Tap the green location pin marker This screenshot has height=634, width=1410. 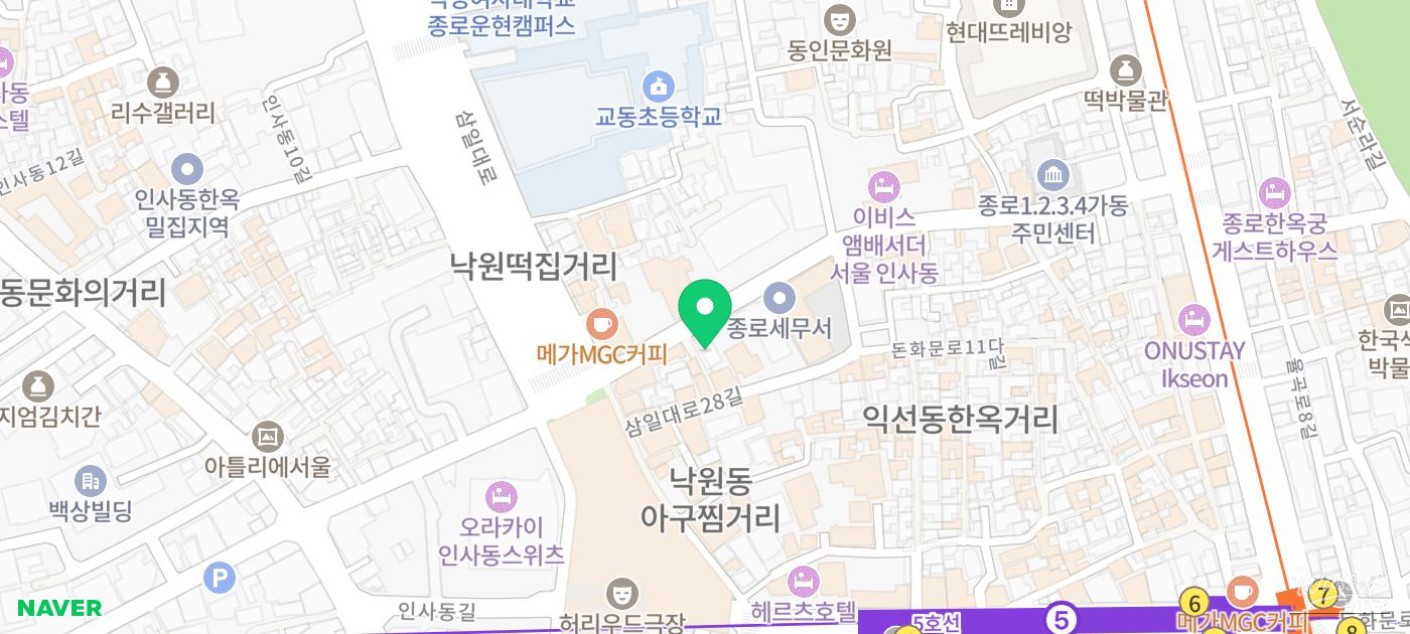tap(705, 308)
